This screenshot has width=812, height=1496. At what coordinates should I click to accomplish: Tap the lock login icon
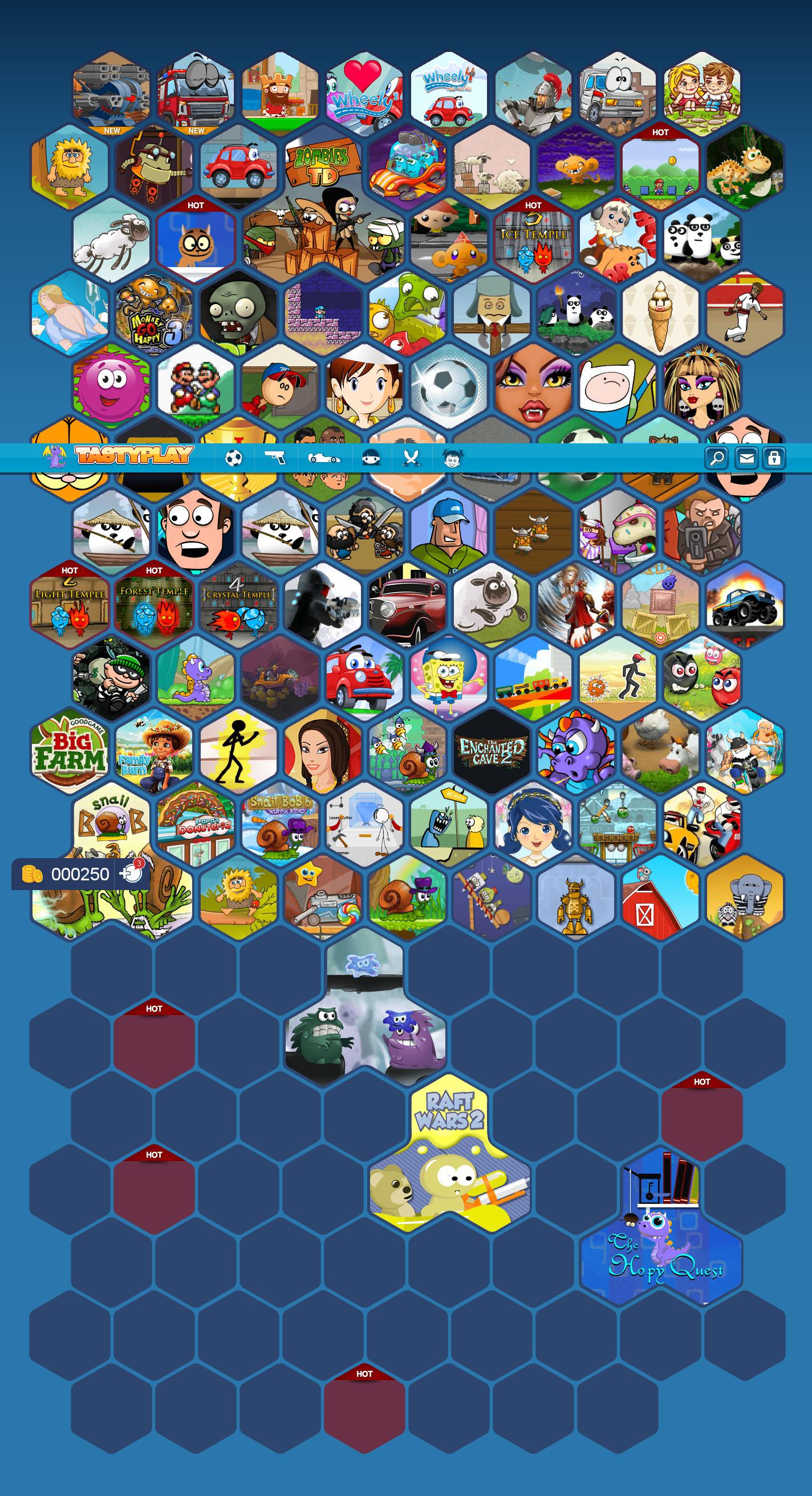pyautogui.click(x=774, y=458)
